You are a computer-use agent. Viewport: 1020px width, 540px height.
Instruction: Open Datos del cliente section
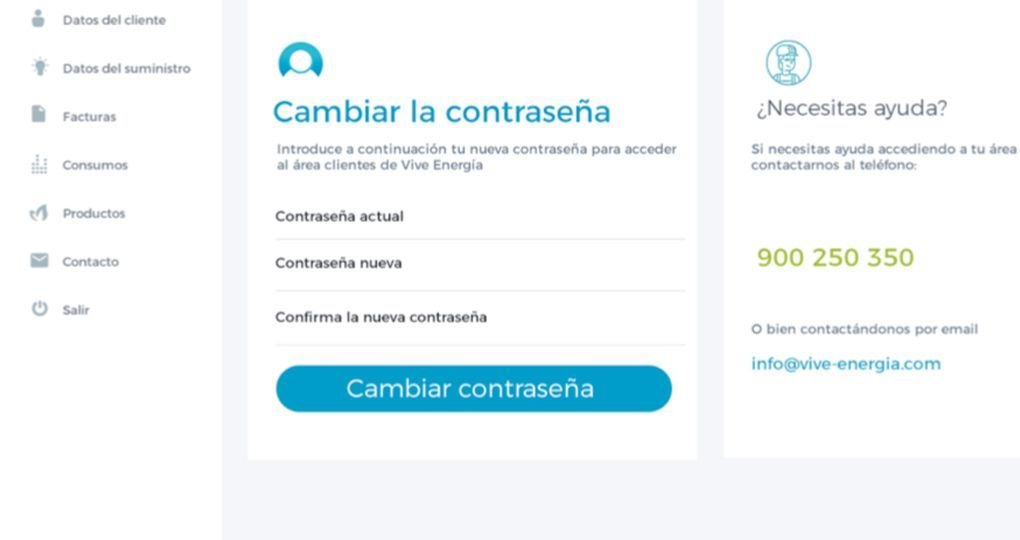(113, 20)
